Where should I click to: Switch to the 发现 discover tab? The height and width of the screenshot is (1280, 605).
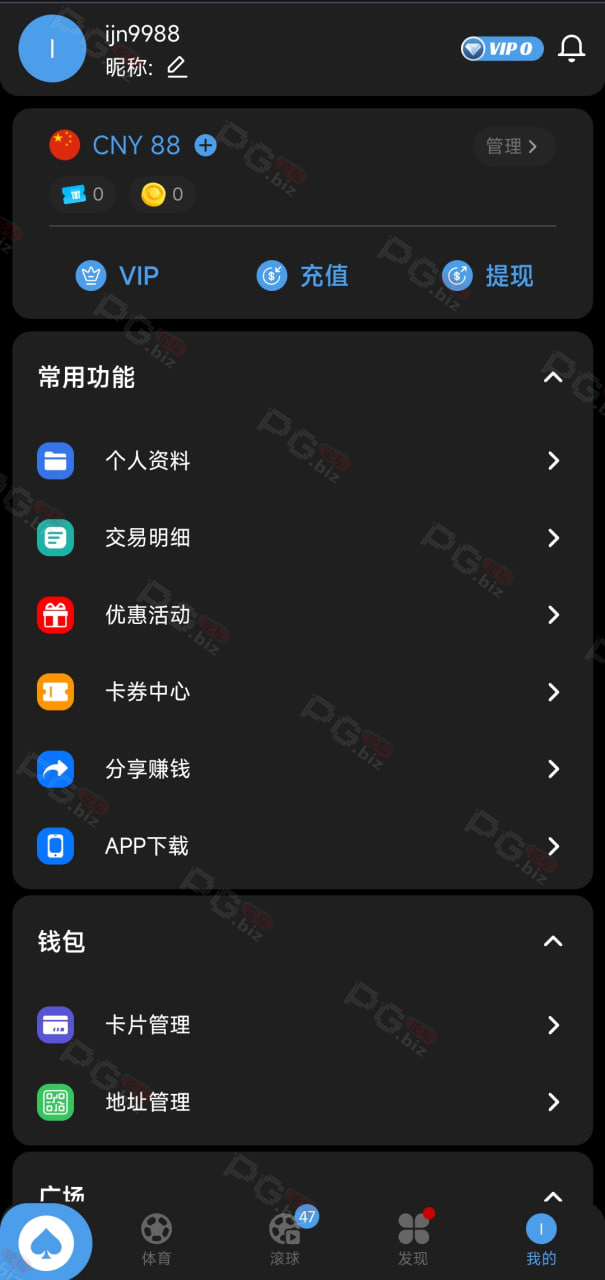click(413, 1240)
